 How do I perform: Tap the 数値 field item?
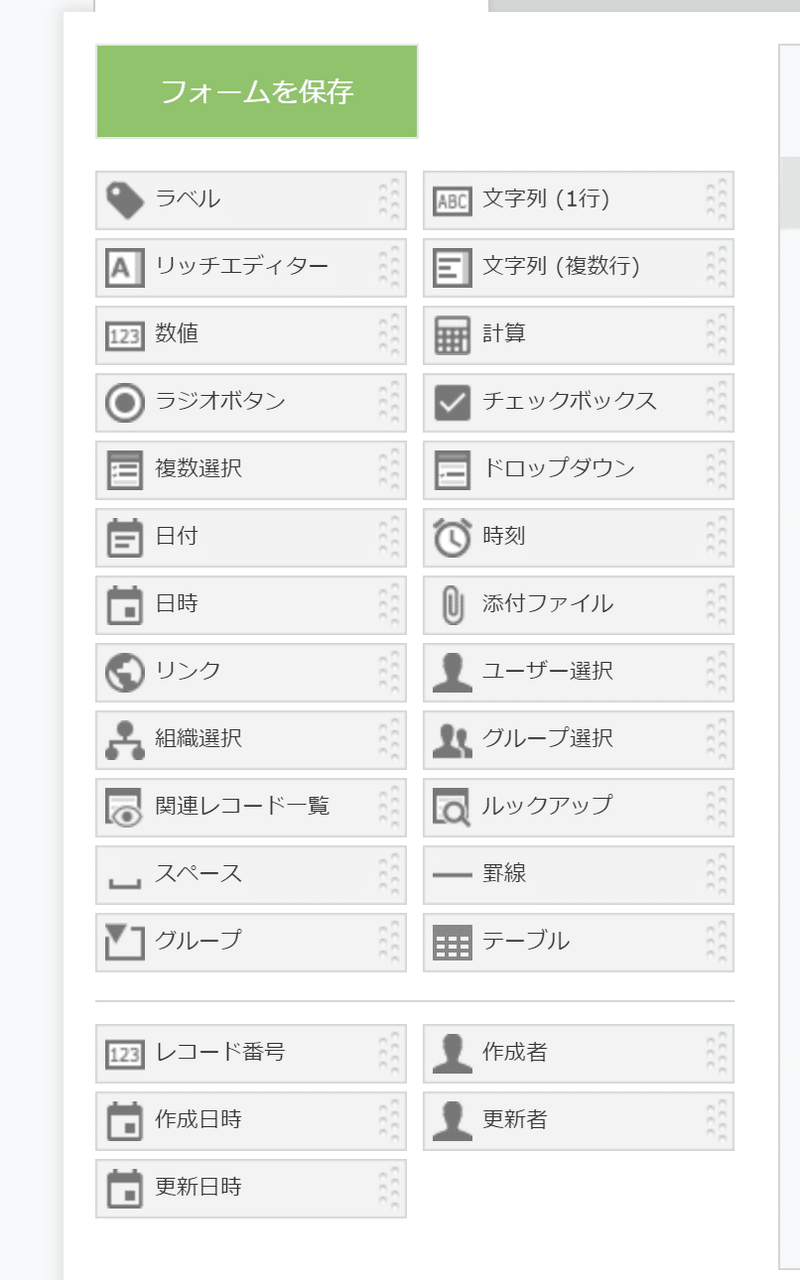tap(251, 335)
